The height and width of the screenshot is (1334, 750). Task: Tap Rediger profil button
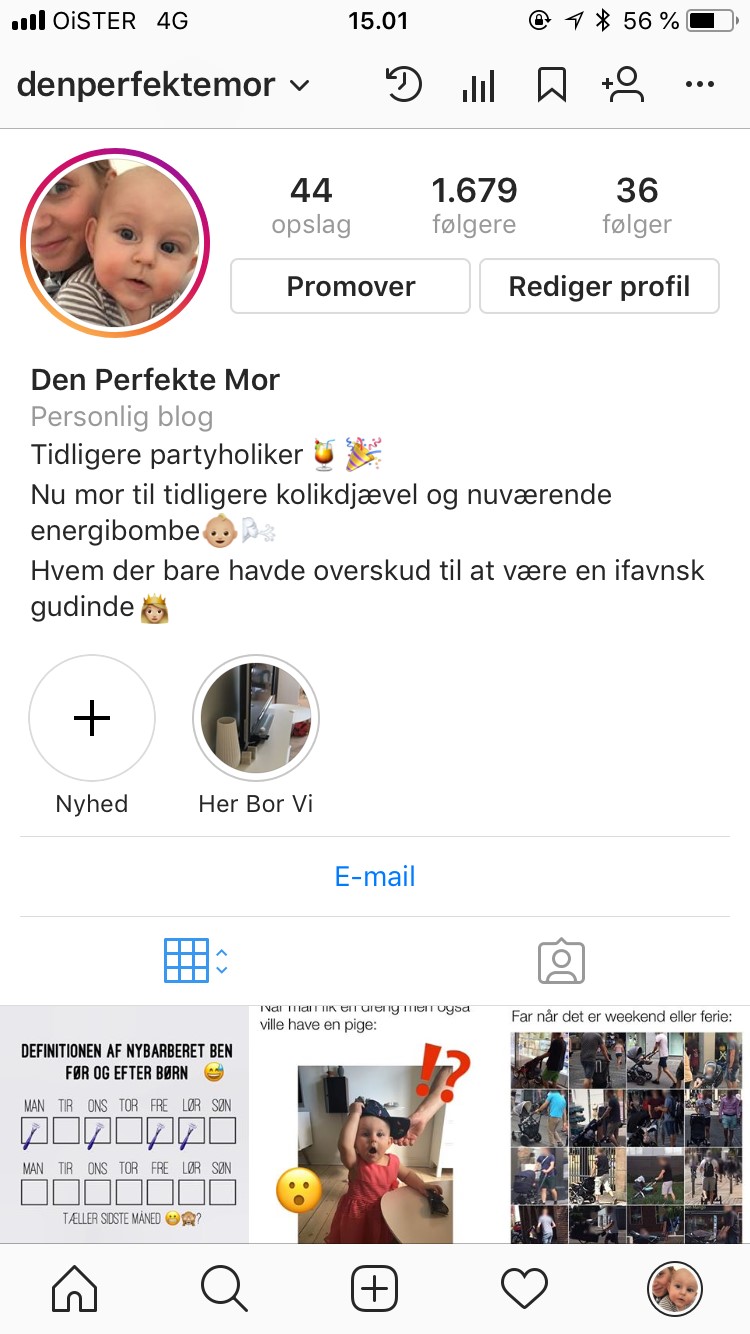pyautogui.click(x=599, y=287)
